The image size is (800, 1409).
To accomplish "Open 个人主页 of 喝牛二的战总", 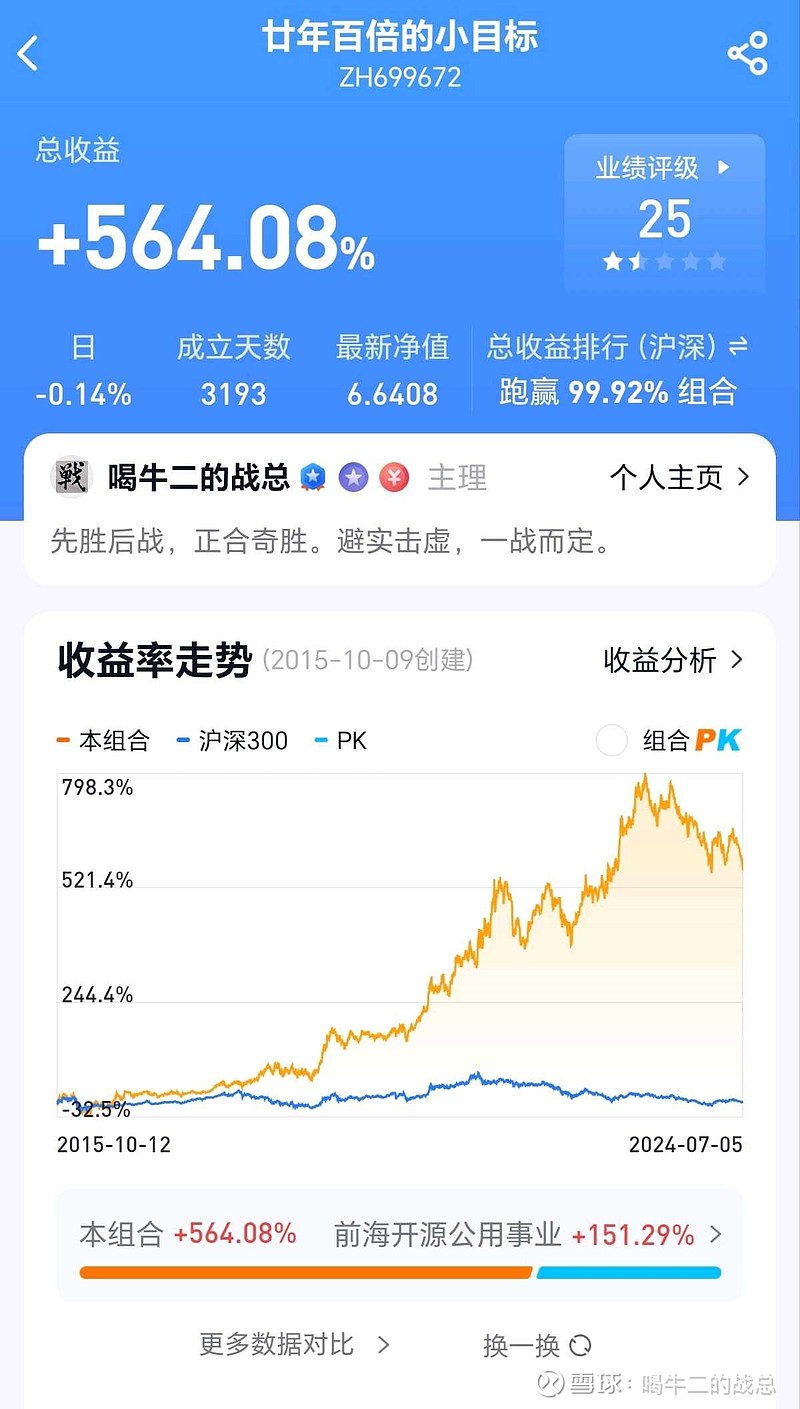I will pyautogui.click(x=679, y=478).
